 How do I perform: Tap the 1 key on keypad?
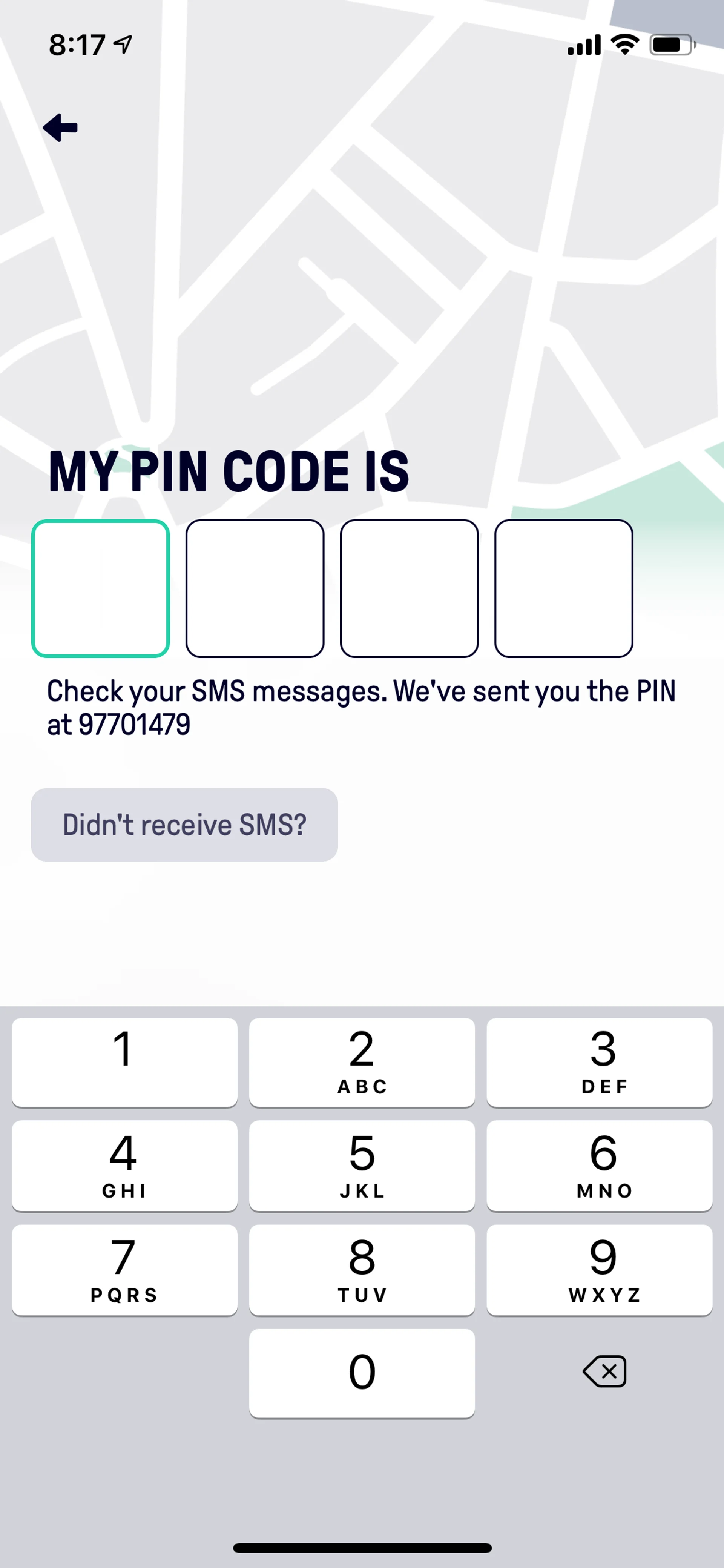(124, 1061)
